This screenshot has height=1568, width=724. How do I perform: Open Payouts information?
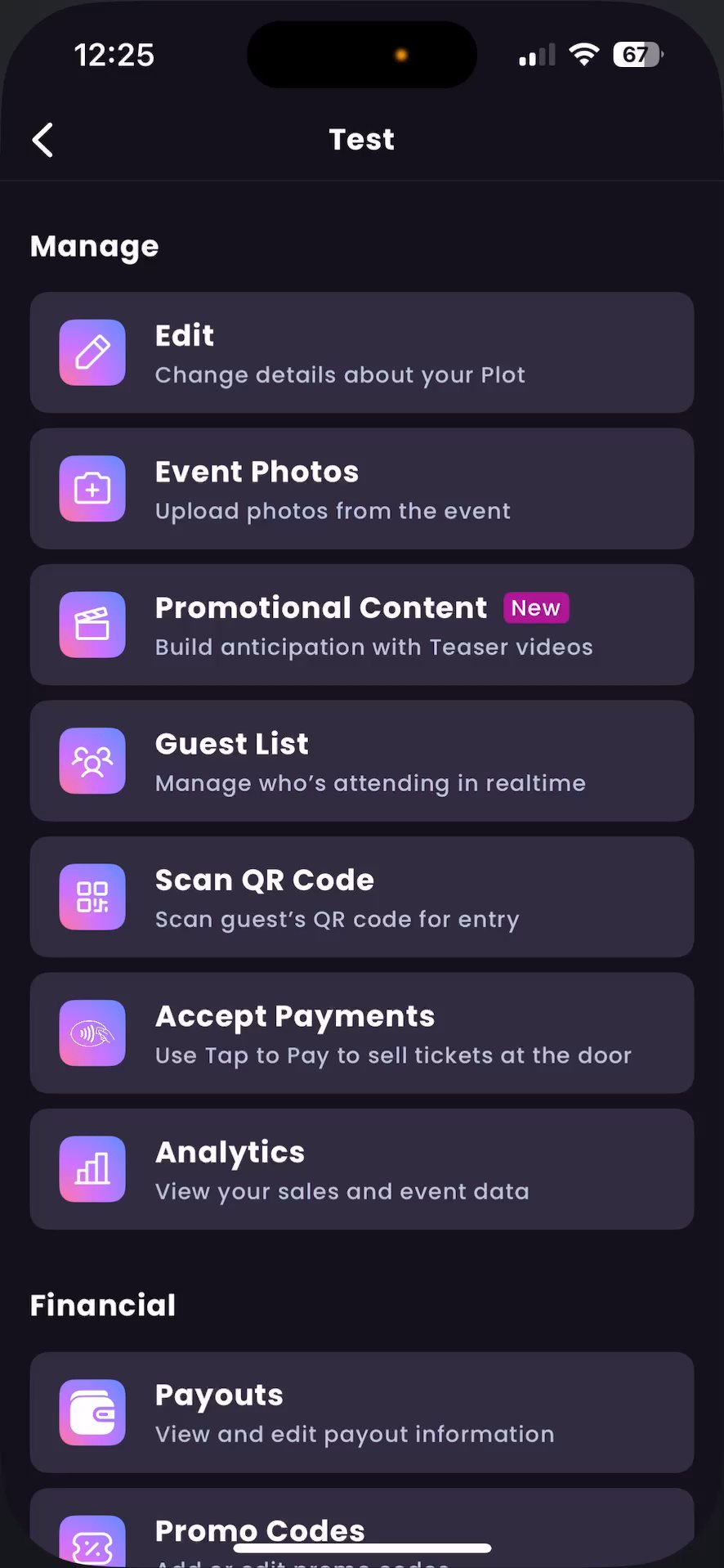click(361, 1412)
